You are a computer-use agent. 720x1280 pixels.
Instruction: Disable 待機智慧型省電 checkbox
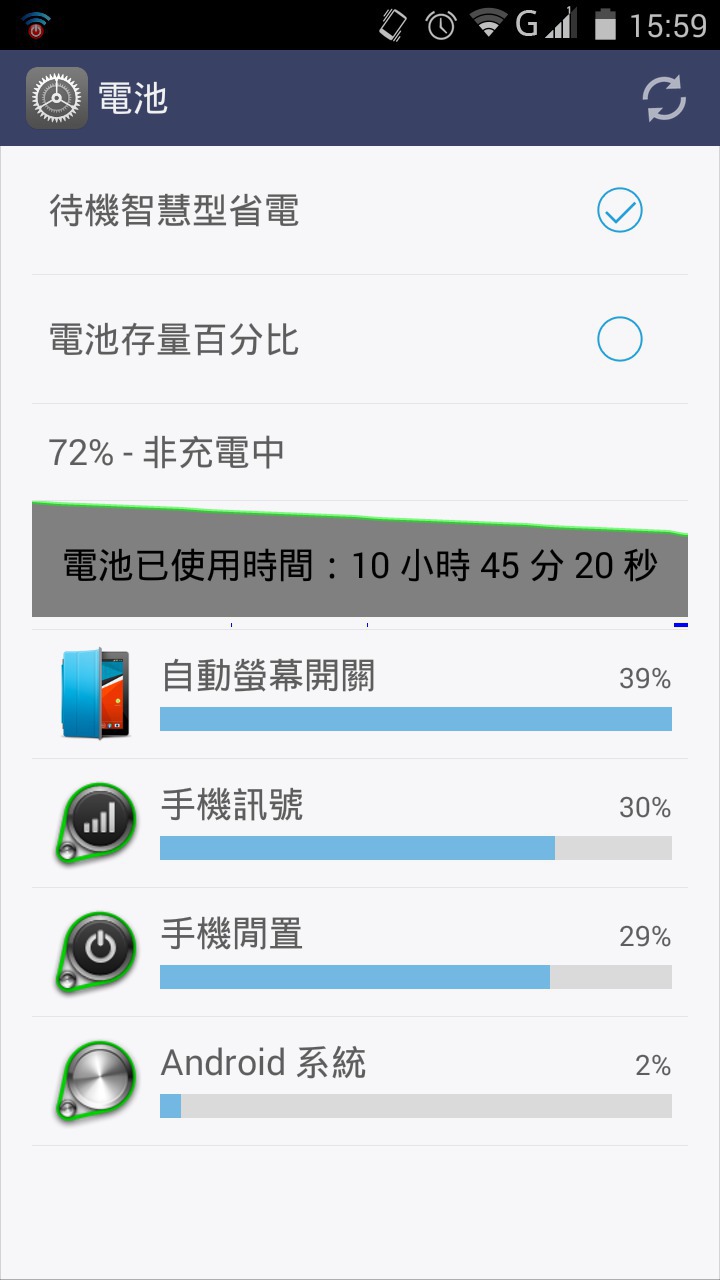pyautogui.click(x=619, y=211)
